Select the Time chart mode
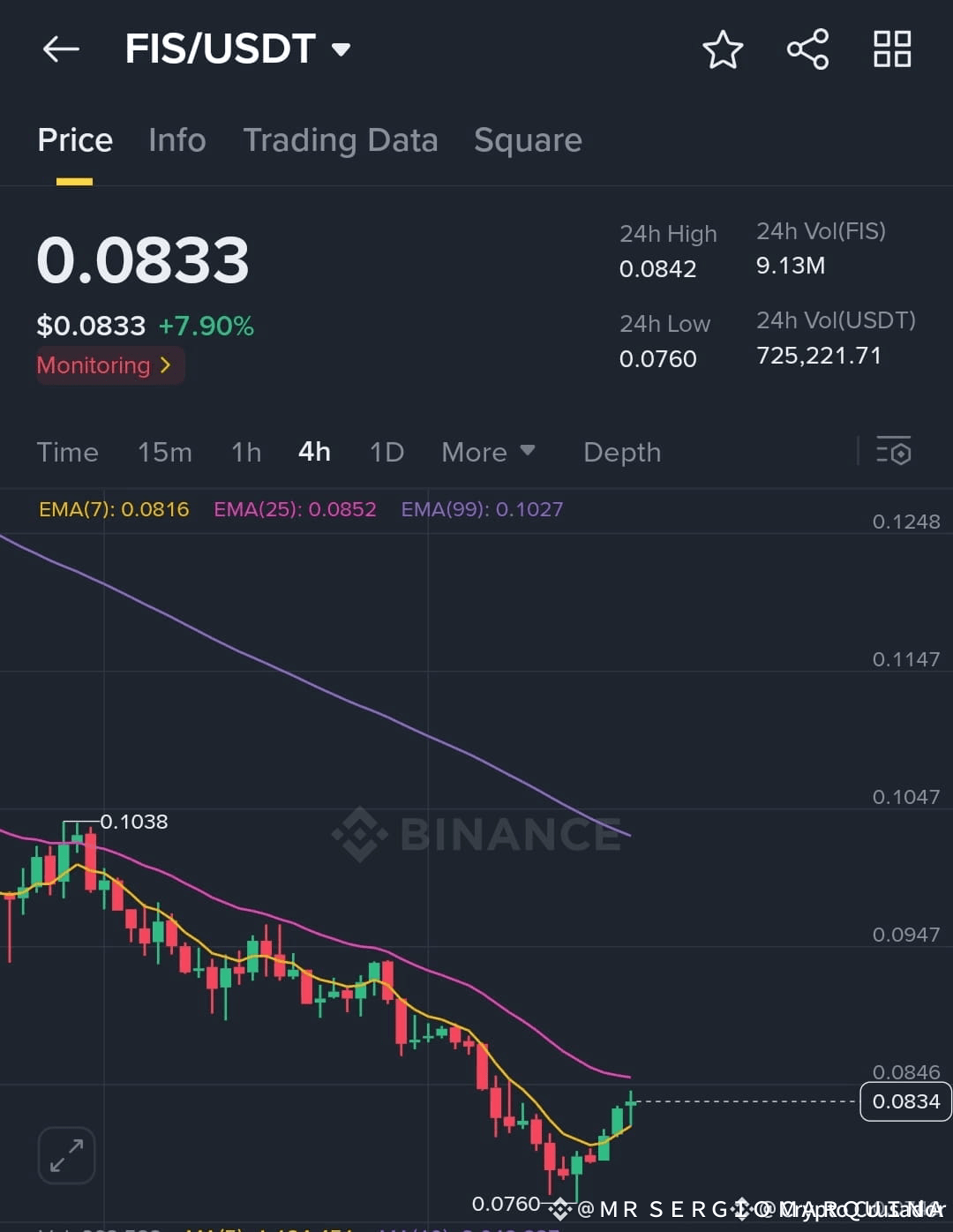The image size is (953, 1232). (x=67, y=452)
